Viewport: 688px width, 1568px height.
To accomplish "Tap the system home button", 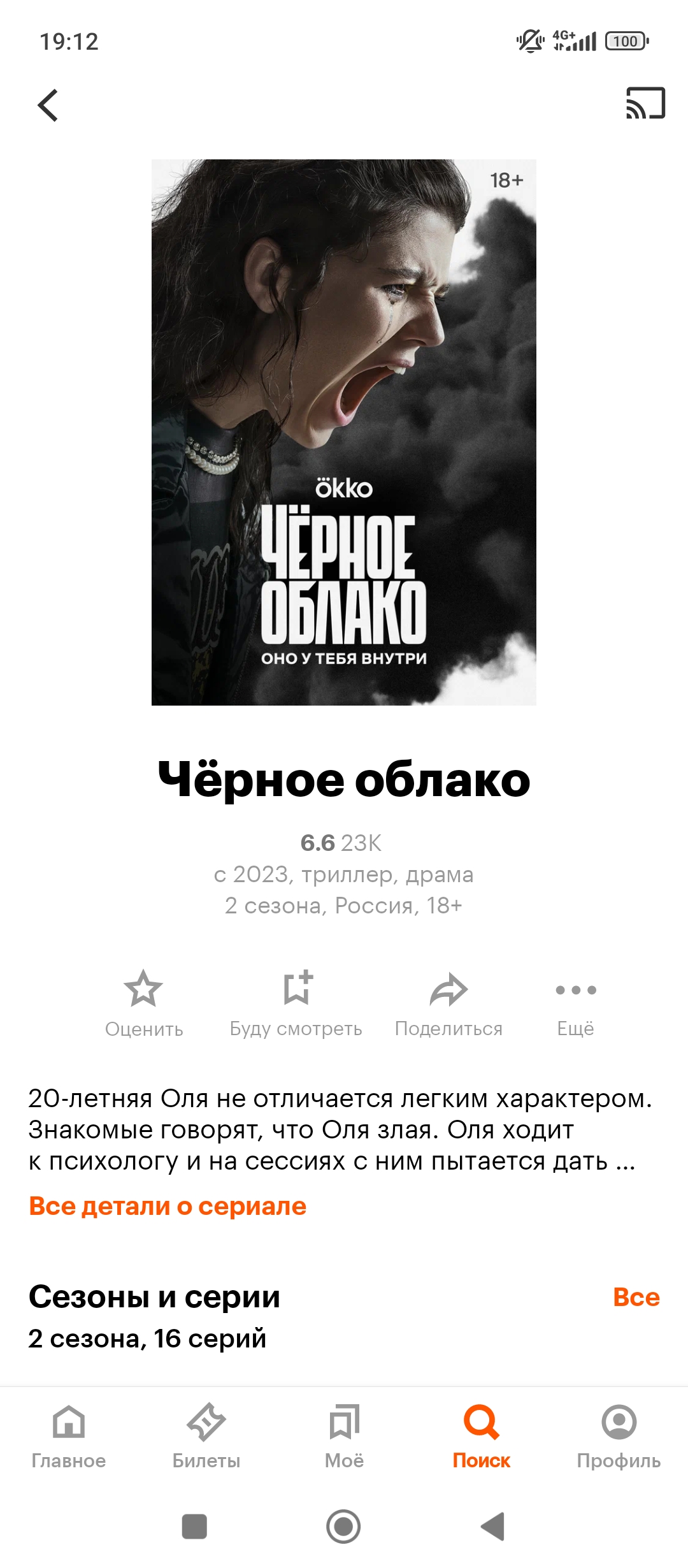I will click(x=343, y=1527).
